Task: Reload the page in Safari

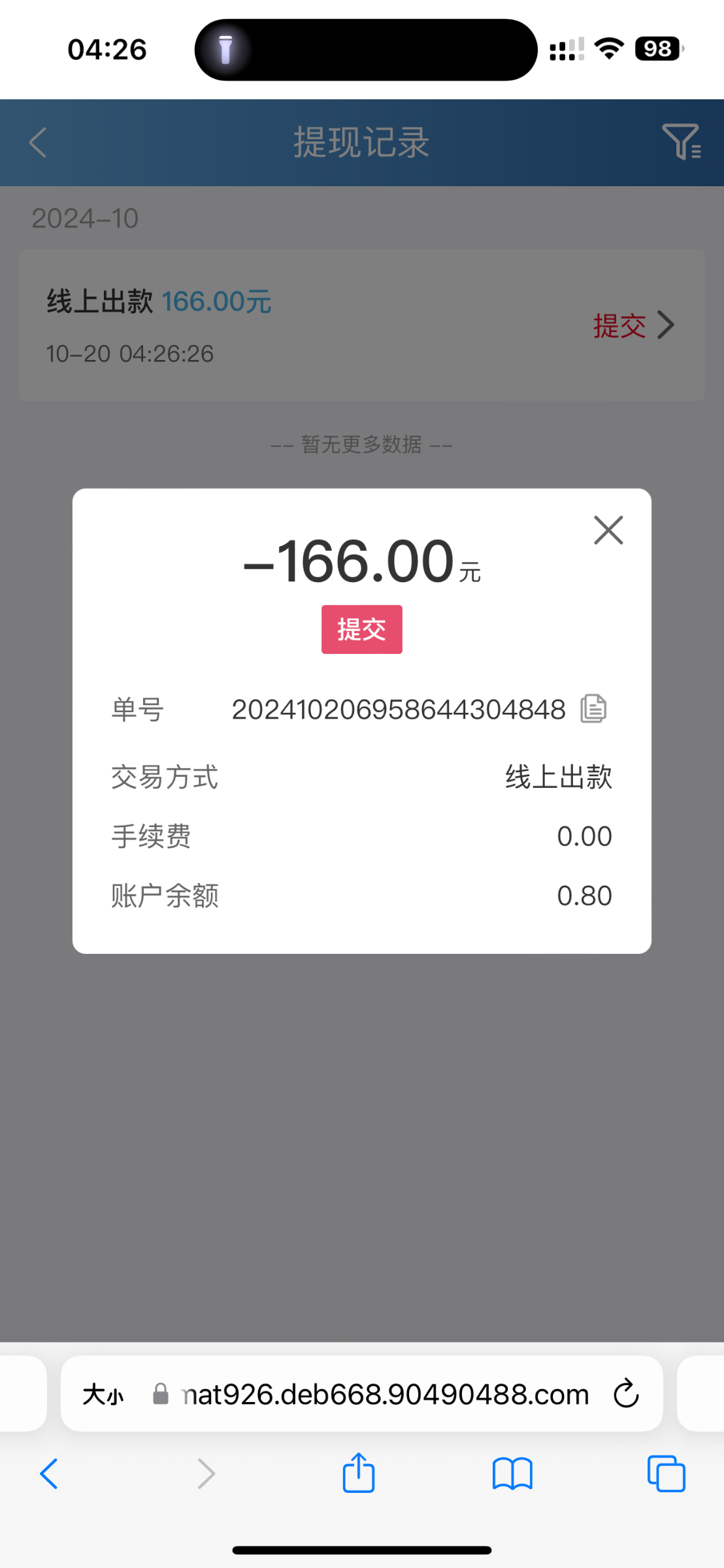Action: click(625, 1394)
